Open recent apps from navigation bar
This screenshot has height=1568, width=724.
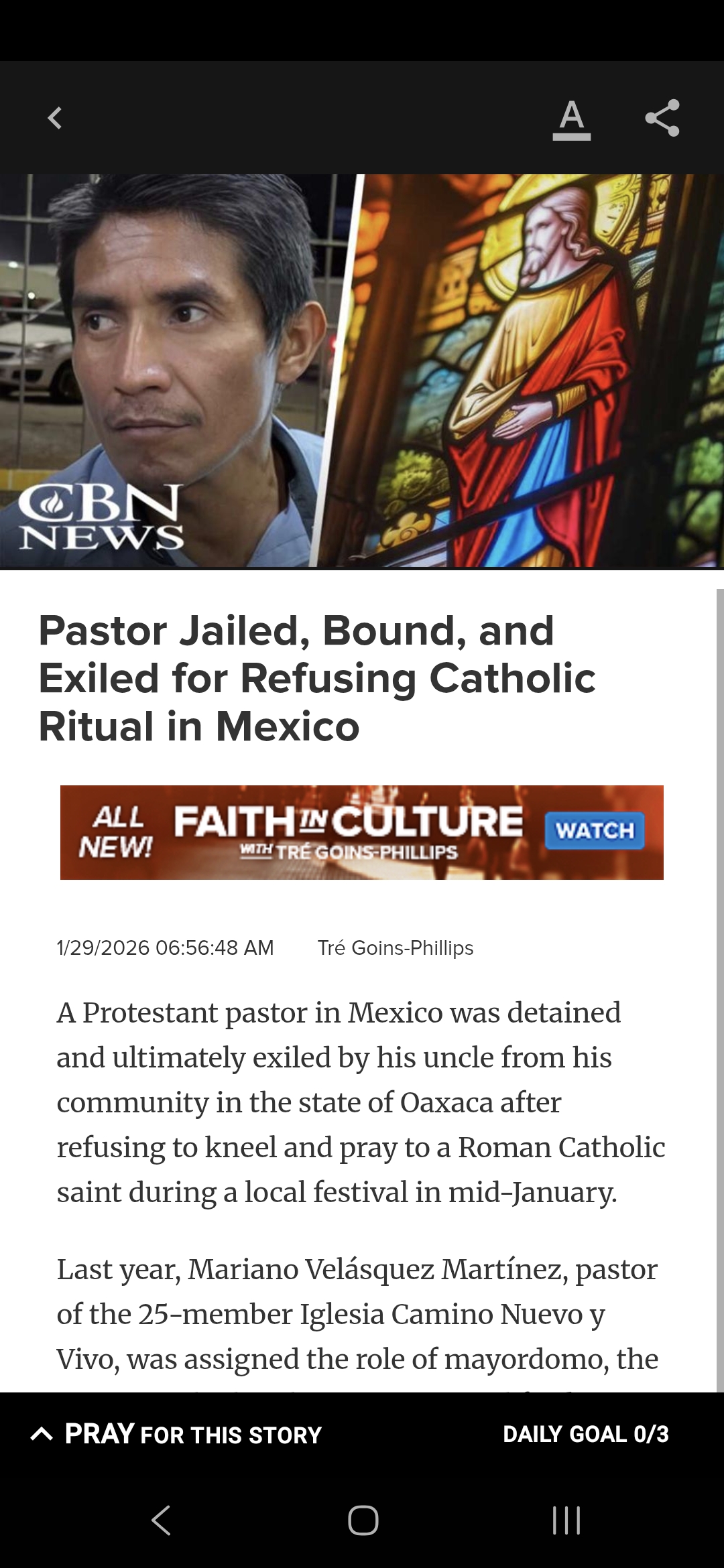pos(566,1520)
